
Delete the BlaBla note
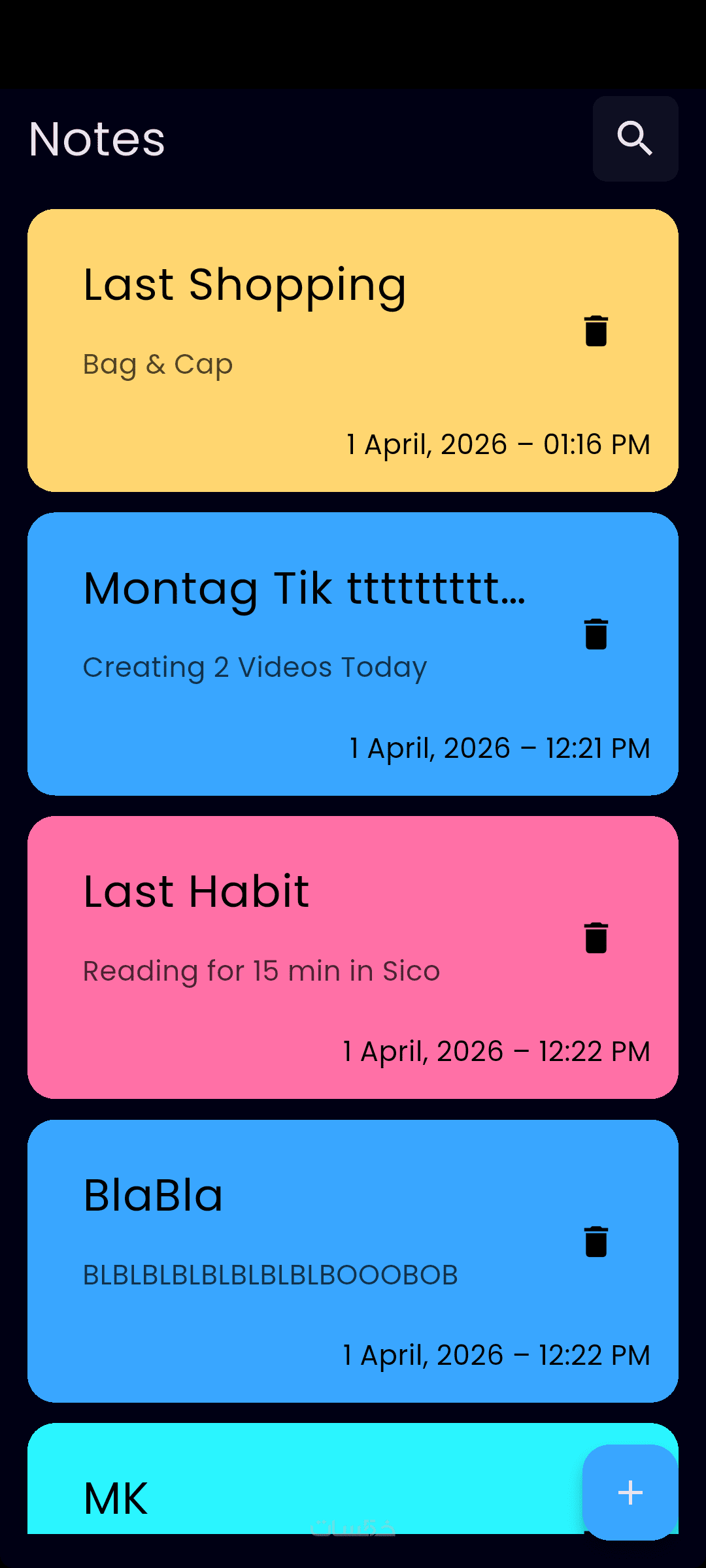tap(596, 1241)
